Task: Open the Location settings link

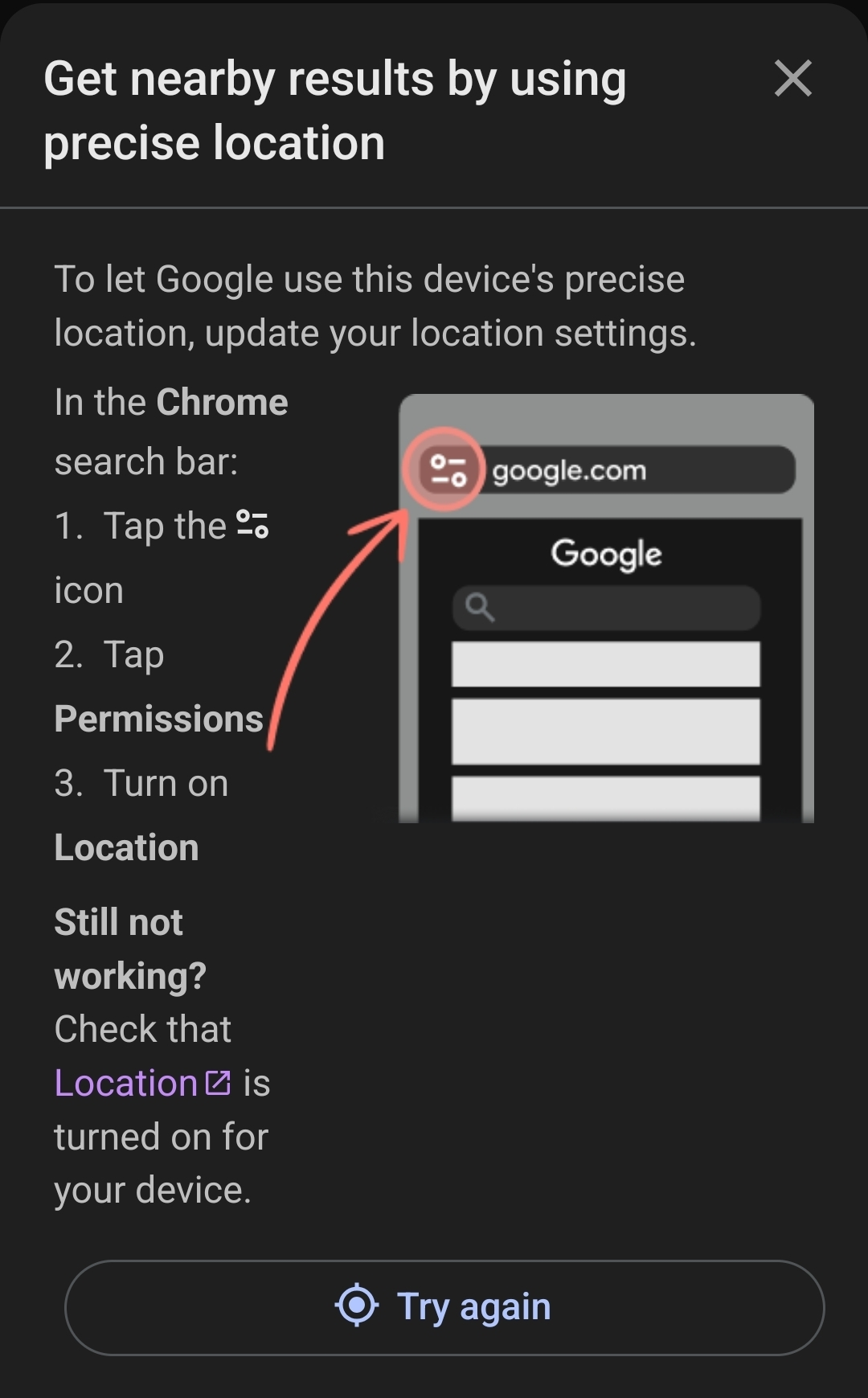Action: click(141, 1083)
